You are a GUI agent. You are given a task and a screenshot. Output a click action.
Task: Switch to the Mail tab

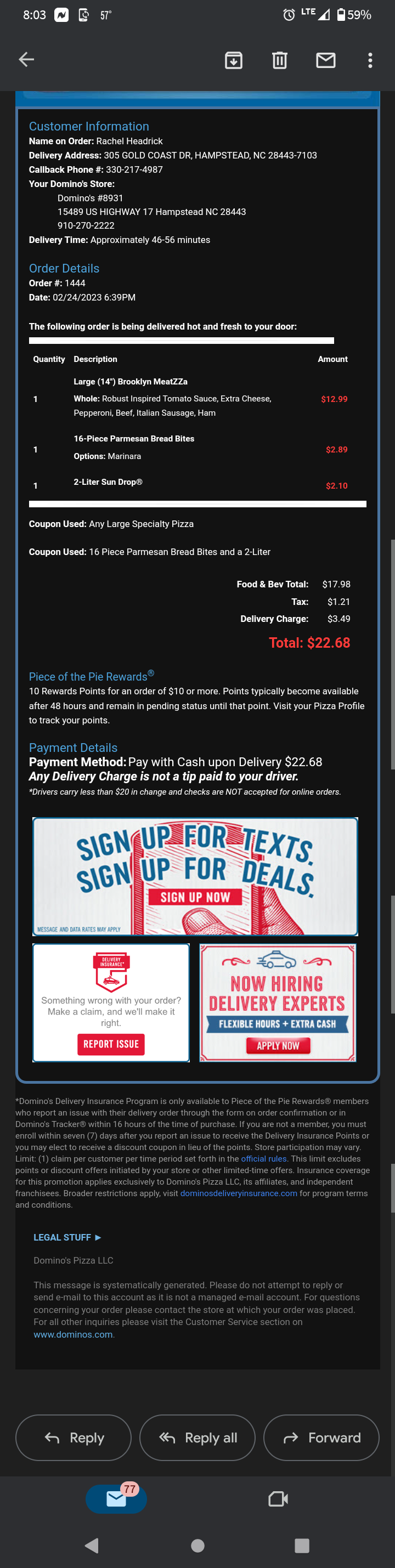116,1498
